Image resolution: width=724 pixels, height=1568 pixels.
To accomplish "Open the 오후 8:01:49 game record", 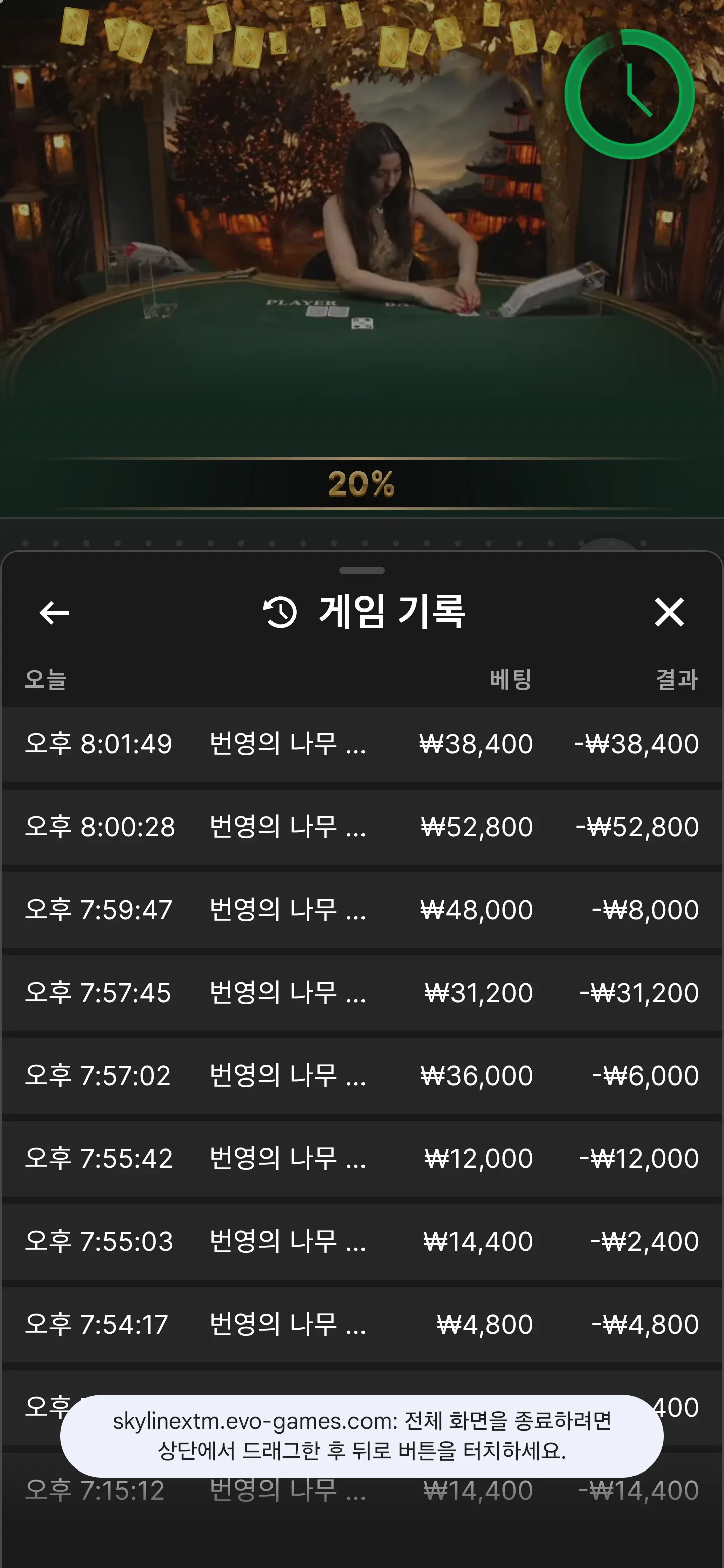I will tap(361, 744).
